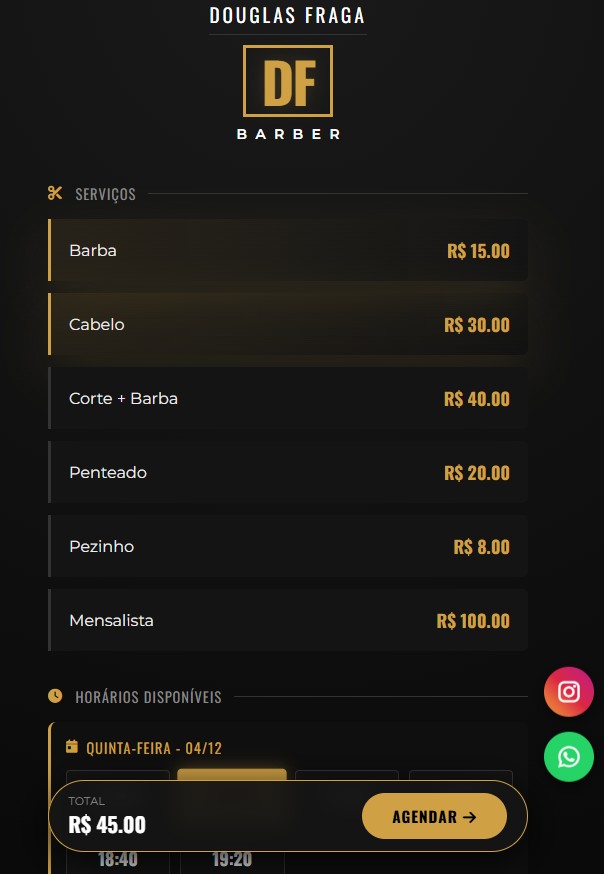Tap the Agendar button

click(434, 817)
